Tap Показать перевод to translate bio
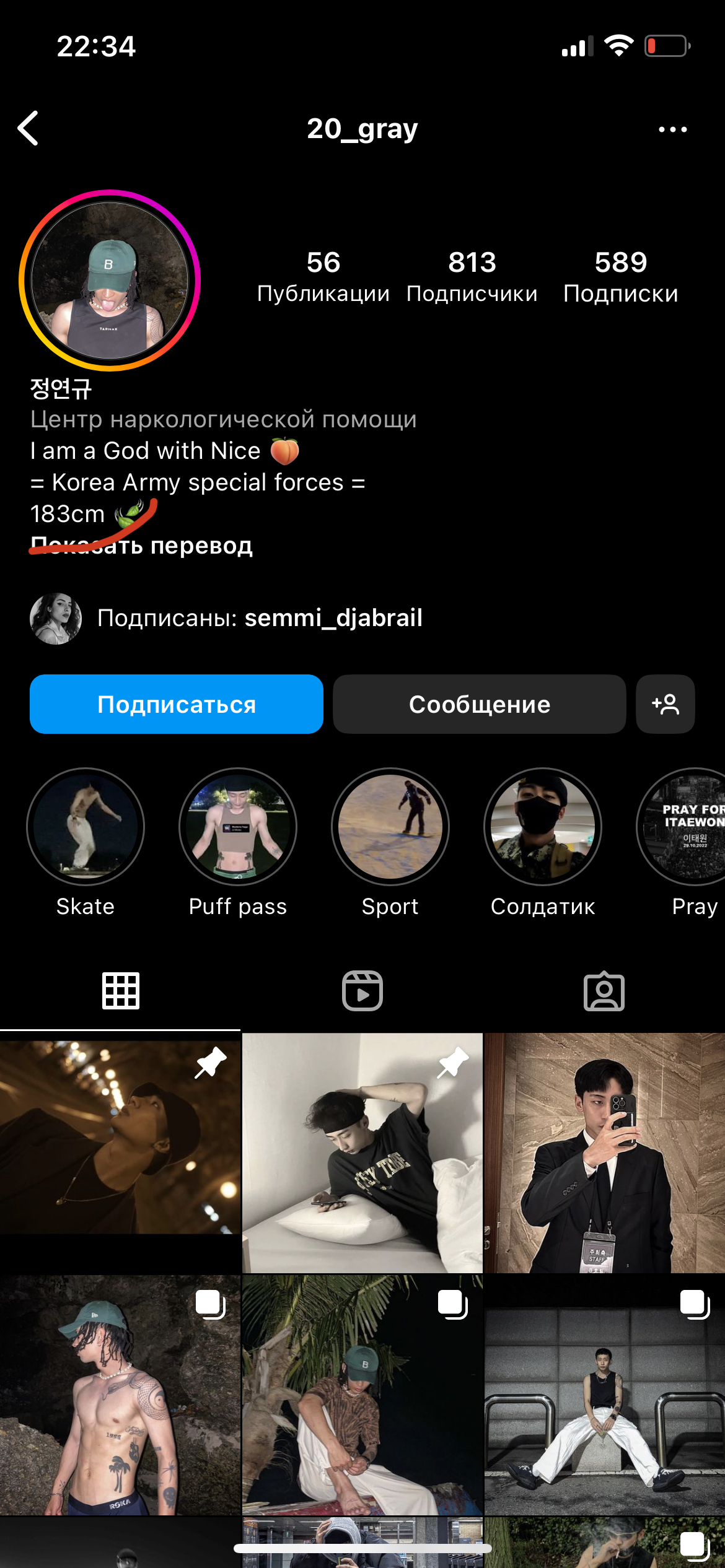 (141, 546)
